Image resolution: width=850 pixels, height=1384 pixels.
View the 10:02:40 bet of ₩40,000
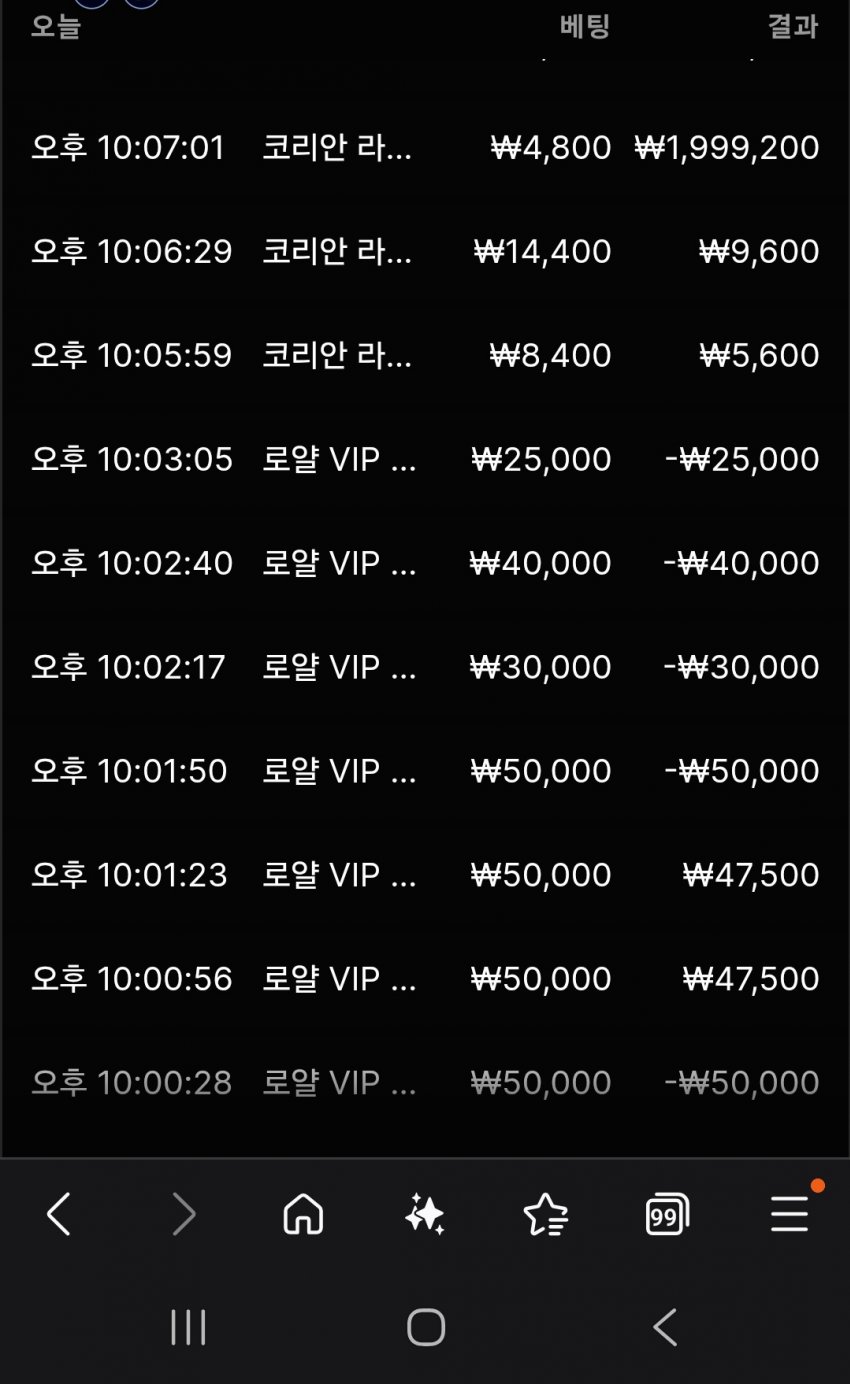(x=425, y=564)
